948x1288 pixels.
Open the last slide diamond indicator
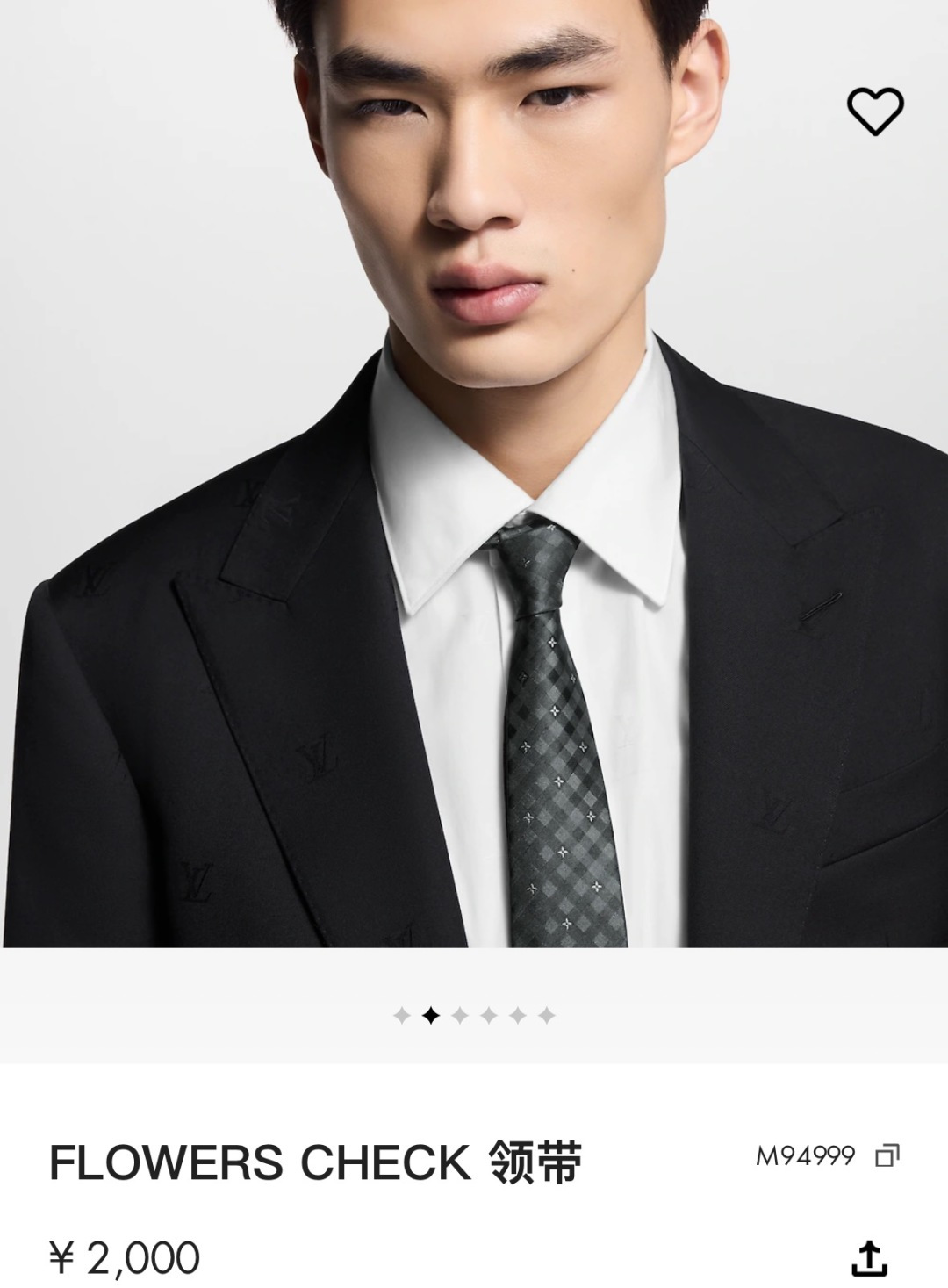(x=548, y=1014)
